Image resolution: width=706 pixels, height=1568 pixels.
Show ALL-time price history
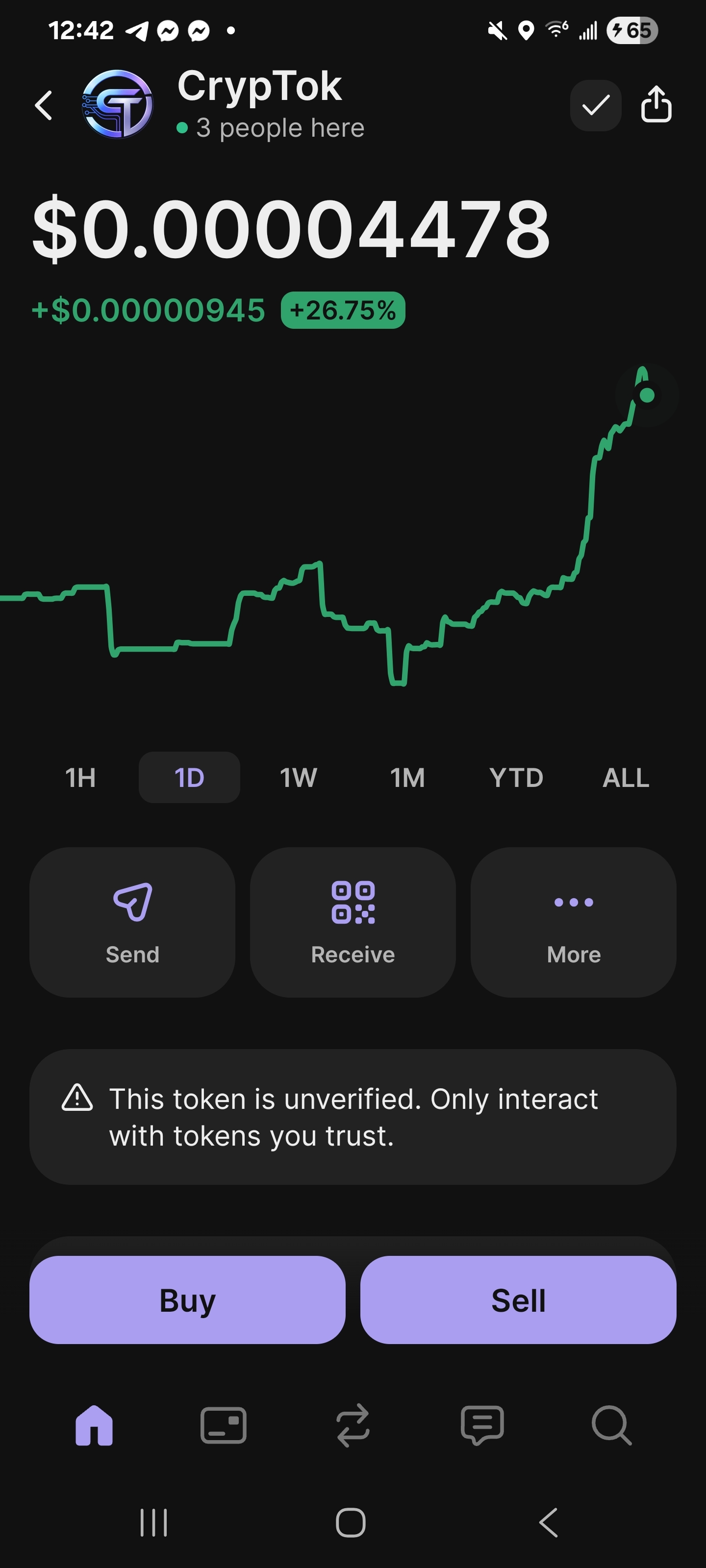(x=626, y=777)
